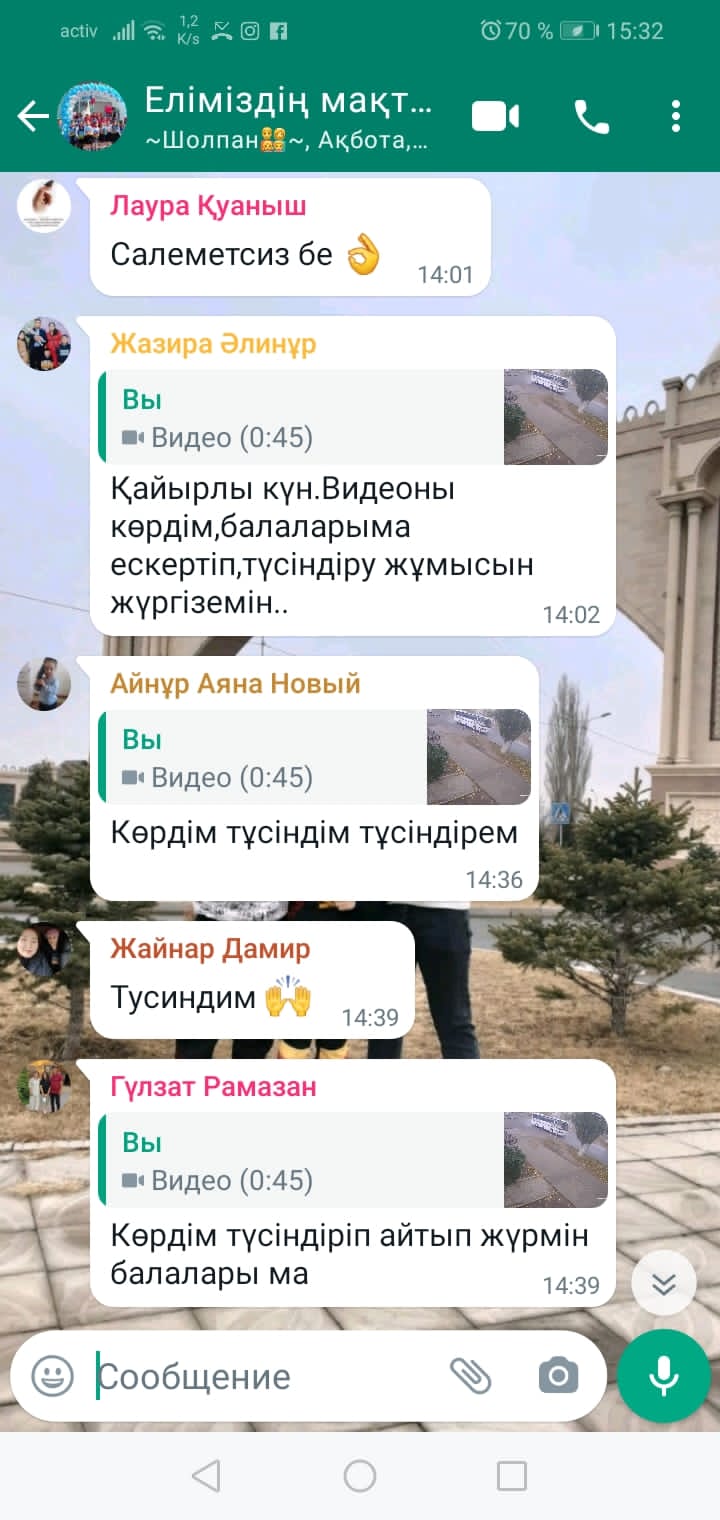Go to the system home screen
Image resolution: width=720 pixels, height=1520 pixels.
tap(360, 1476)
